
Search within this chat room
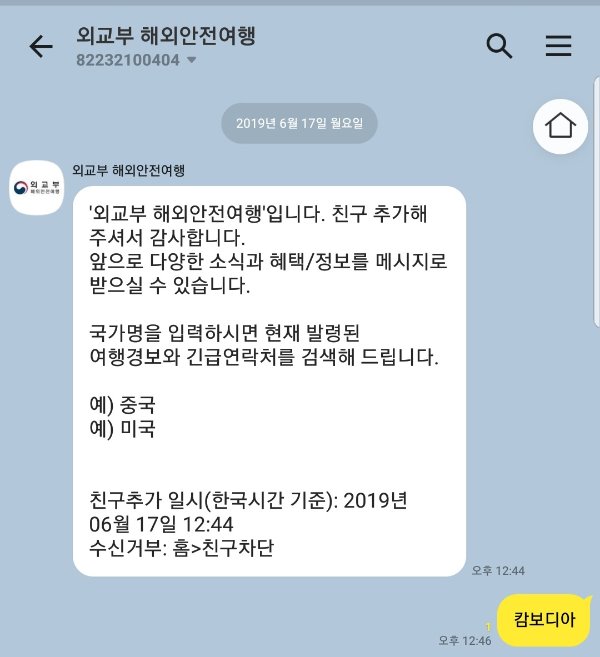tap(499, 45)
